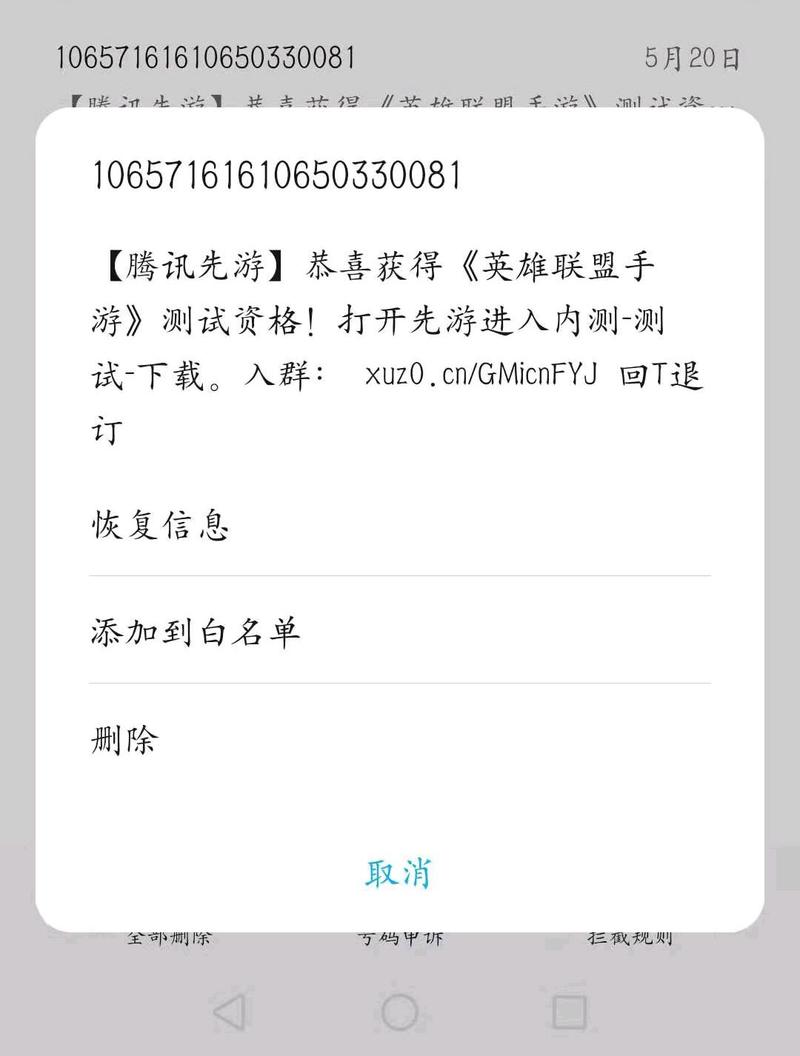The image size is (800, 1056).
Task: Select the "添加到白名单" whitelist option
Action: click(195, 630)
